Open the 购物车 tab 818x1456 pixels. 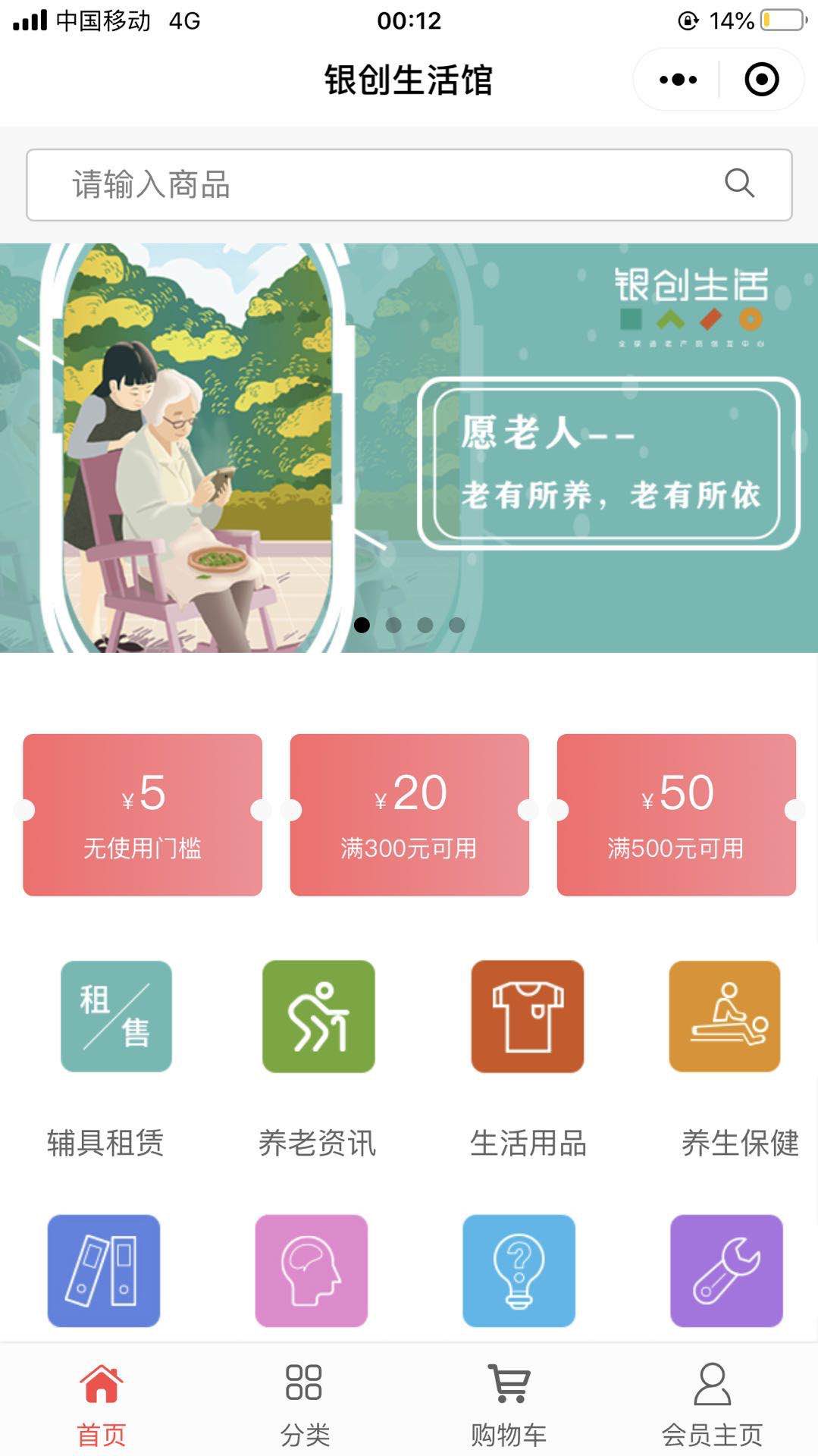509,1404
